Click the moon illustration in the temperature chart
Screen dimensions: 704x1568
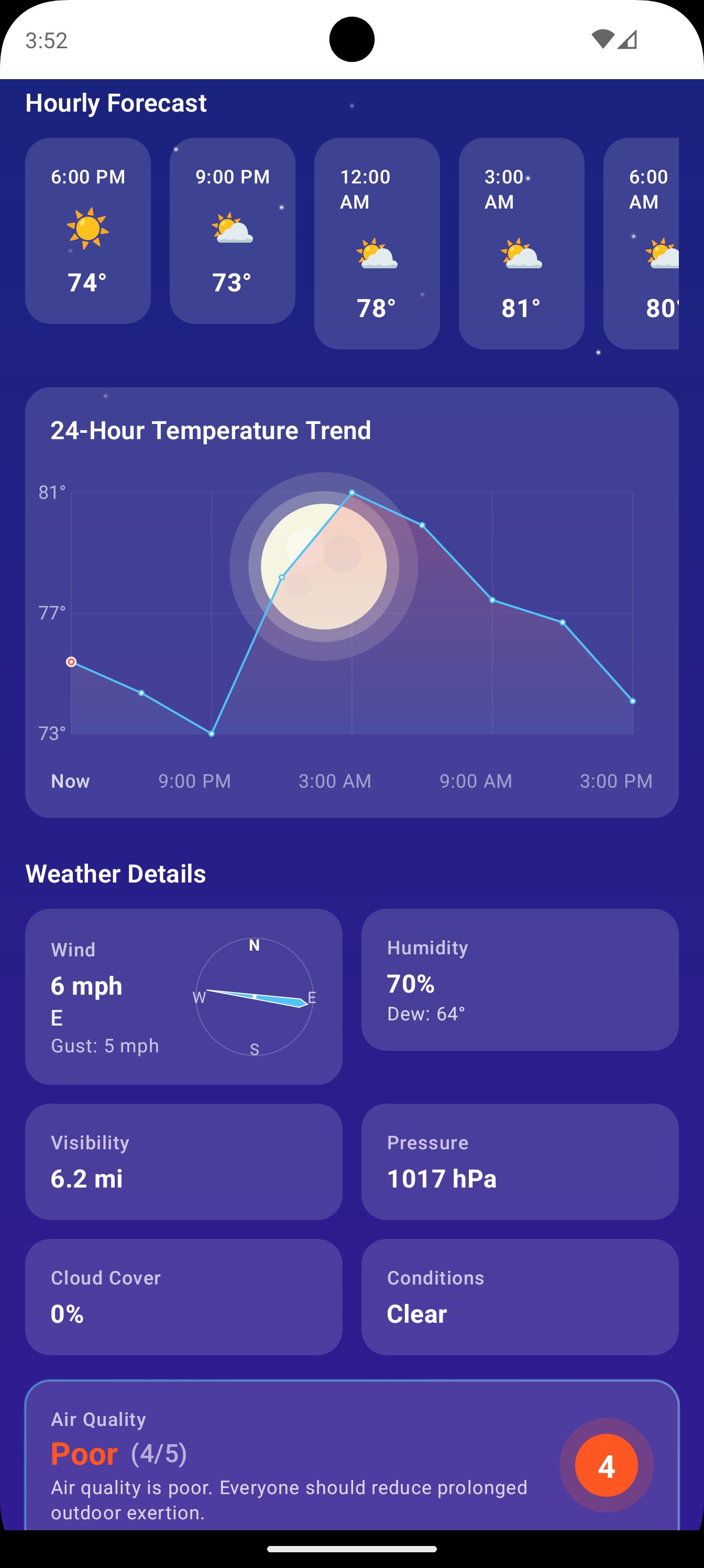tap(324, 566)
